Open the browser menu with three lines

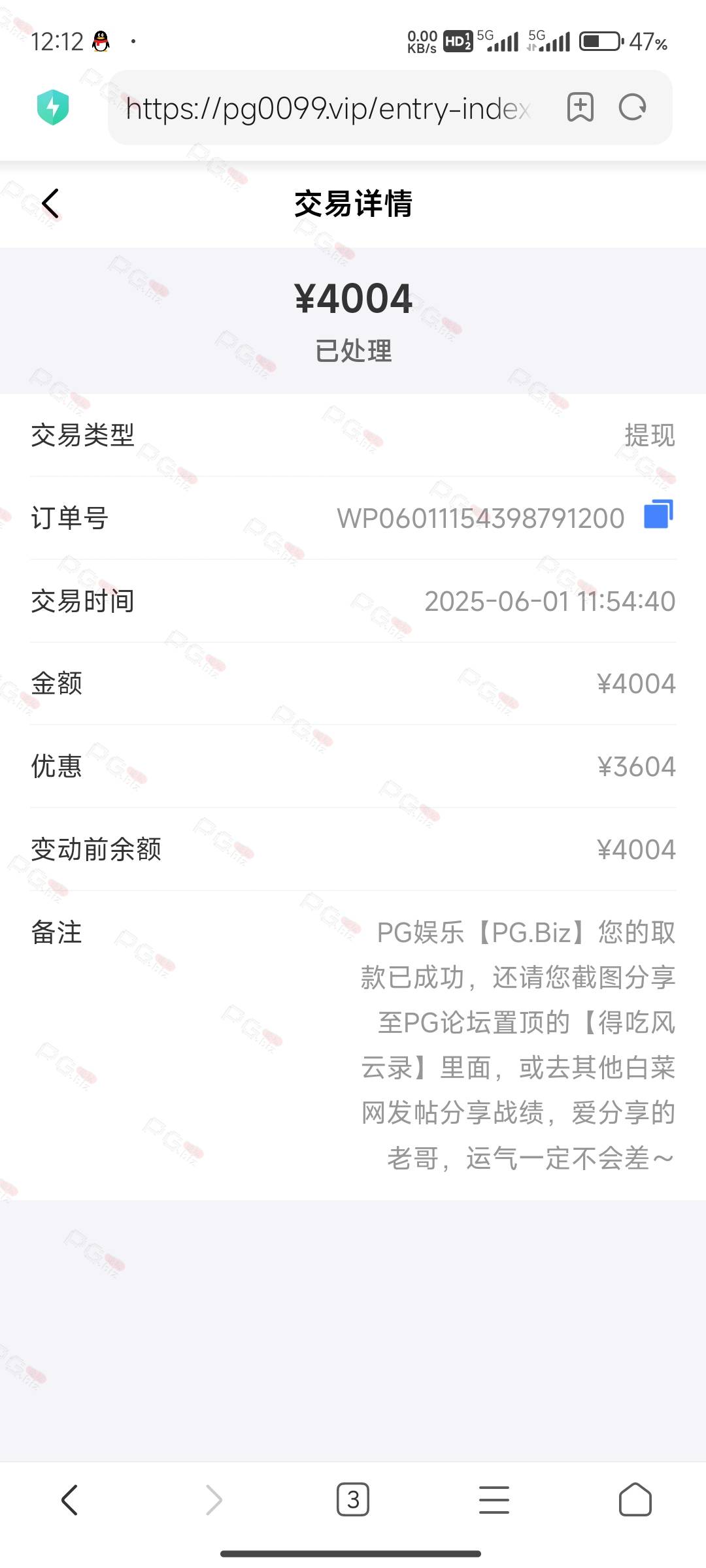tap(494, 1499)
